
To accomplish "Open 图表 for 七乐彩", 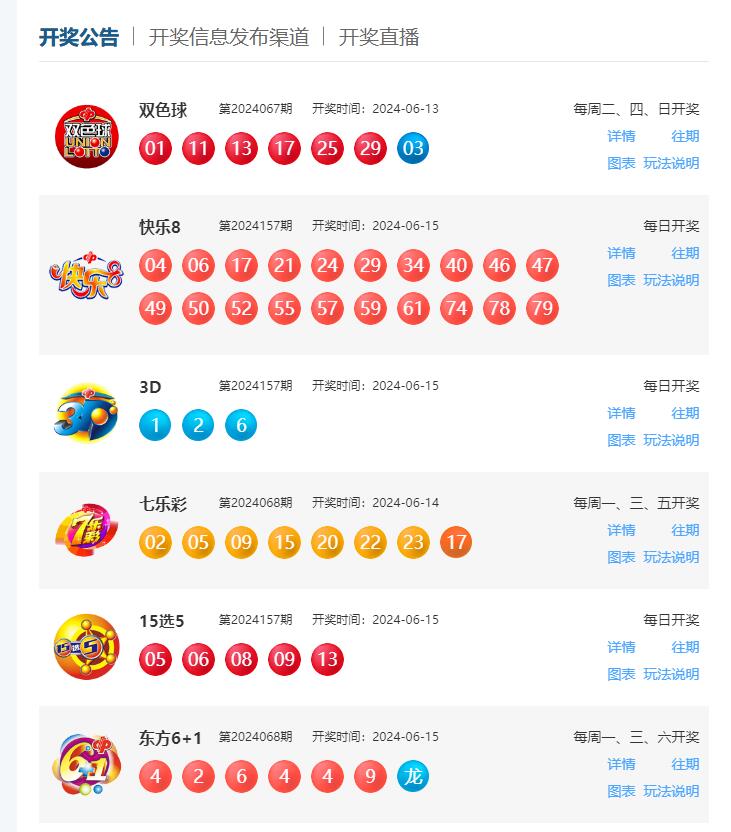I will point(621,557).
